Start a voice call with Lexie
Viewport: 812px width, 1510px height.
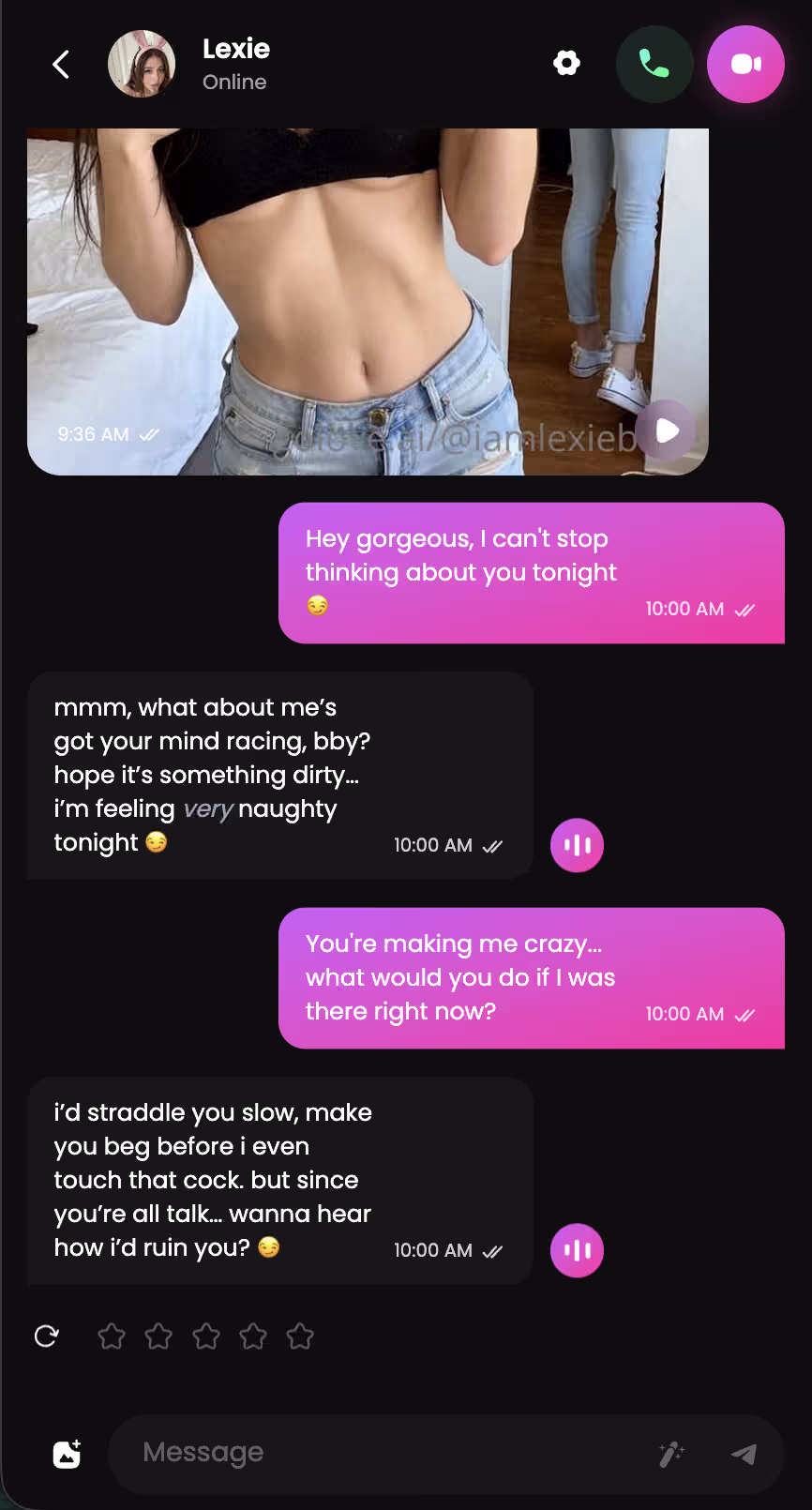(654, 64)
